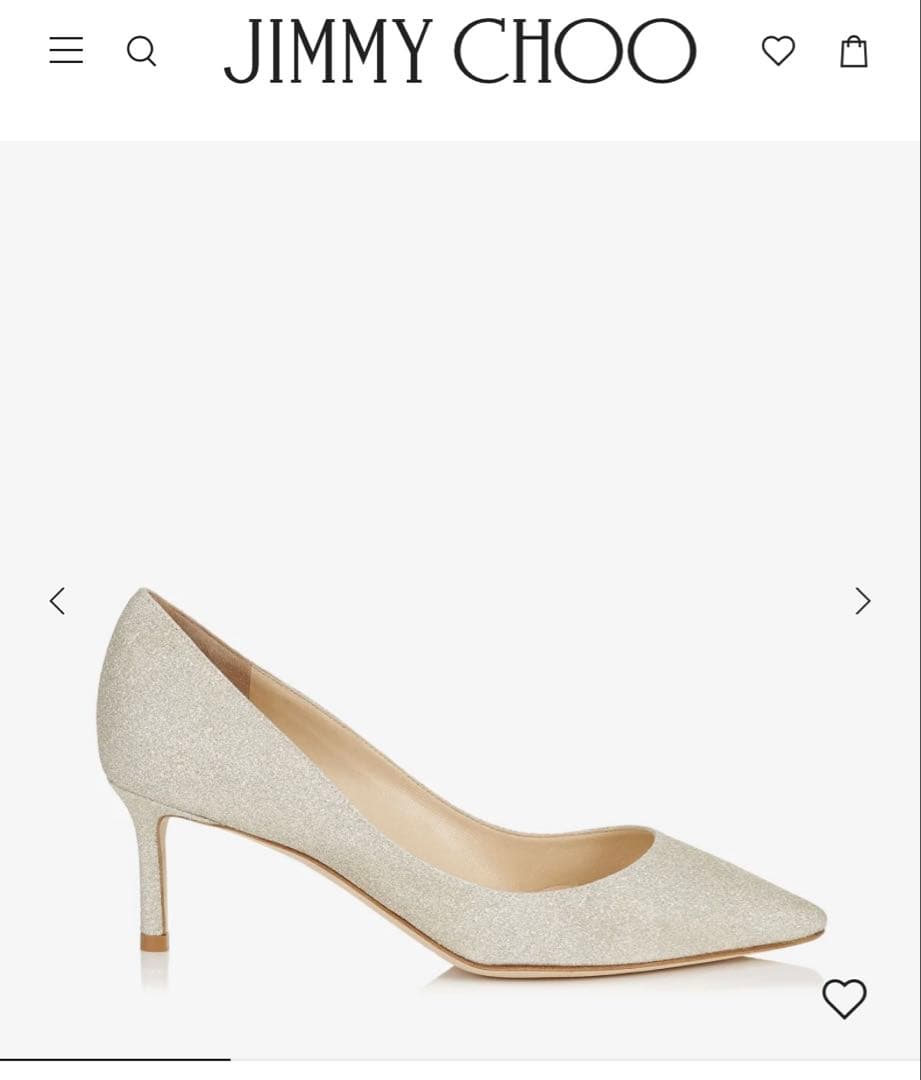Show the previous product image
This screenshot has width=921, height=1080.
click(x=58, y=601)
